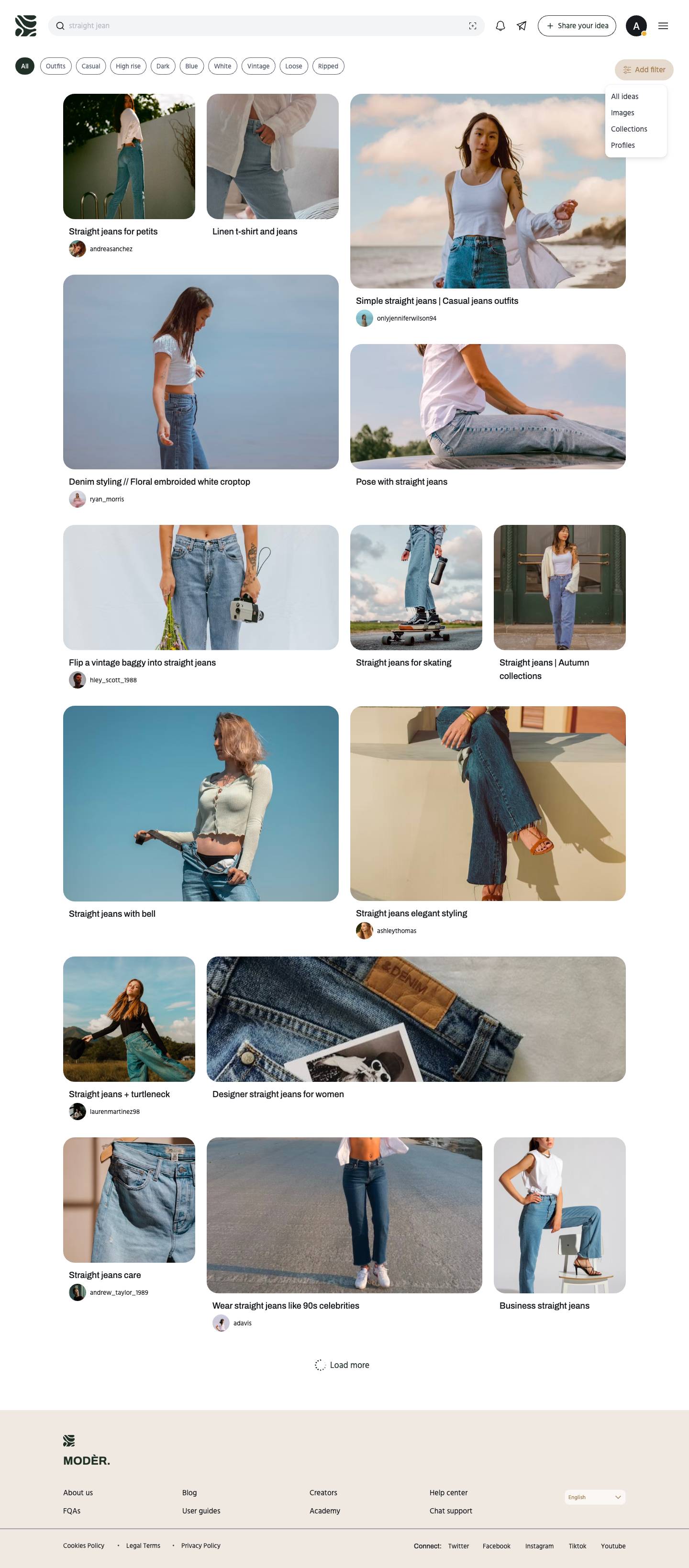Load more results

point(342,1365)
